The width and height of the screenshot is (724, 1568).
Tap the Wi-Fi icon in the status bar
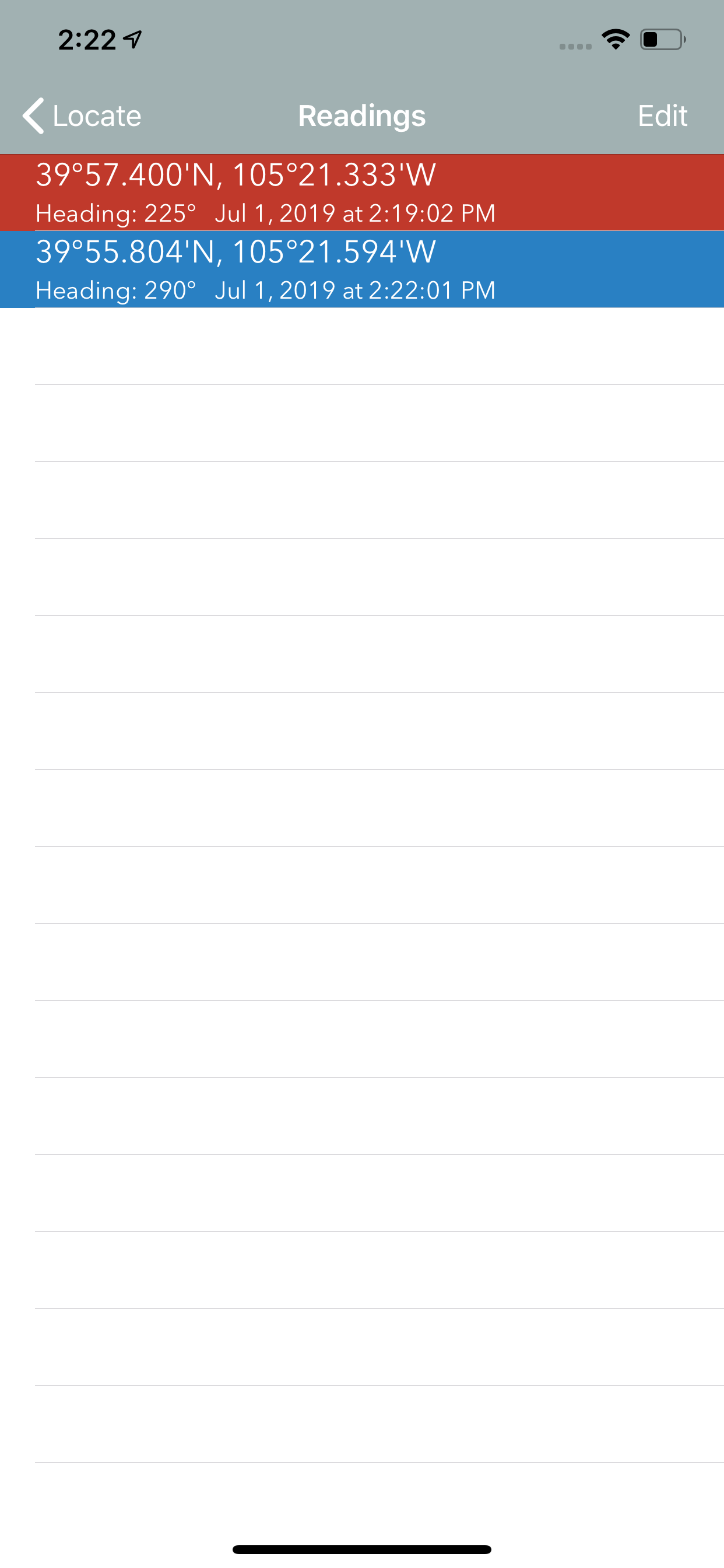[x=616, y=38]
